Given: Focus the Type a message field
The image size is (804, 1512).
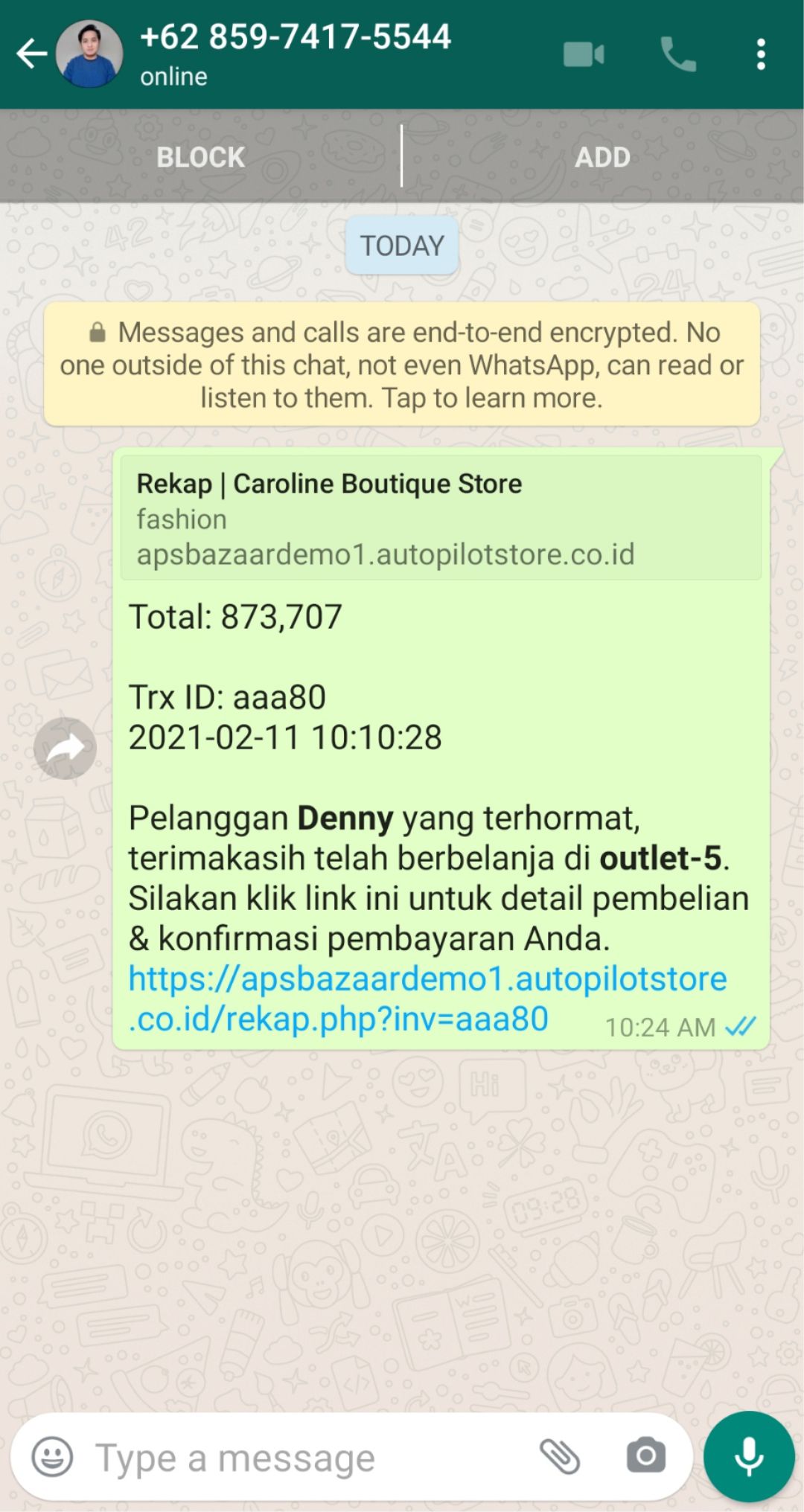Looking at the screenshot, I should [298, 1458].
